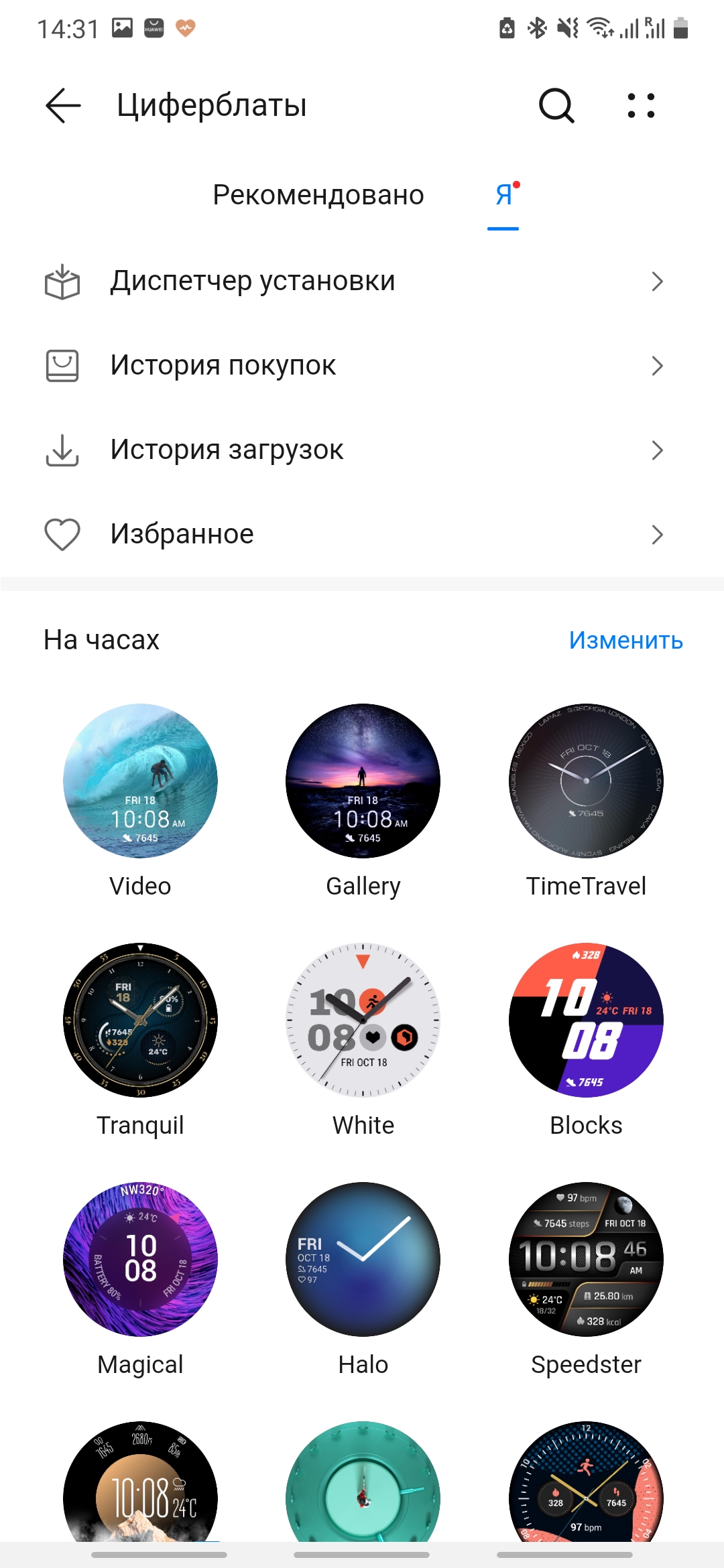Image resolution: width=724 pixels, height=1568 pixels.
Task: Pick the Blocks watch face
Action: click(586, 1020)
